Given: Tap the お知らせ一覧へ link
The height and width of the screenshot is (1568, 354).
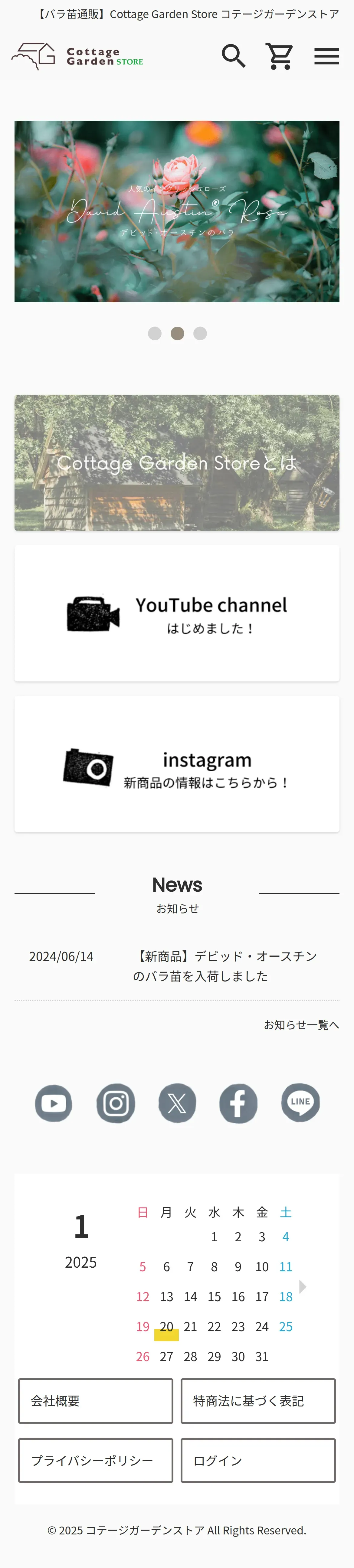Looking at the screenshot, I should [x=301, y=1025].
